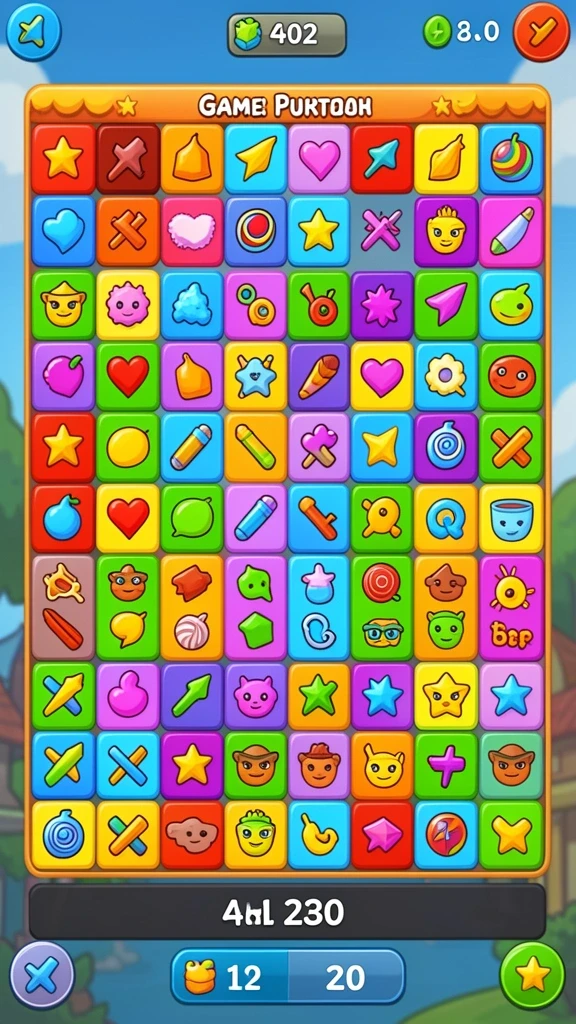Select the white flower on blue tile

point(447,376)
